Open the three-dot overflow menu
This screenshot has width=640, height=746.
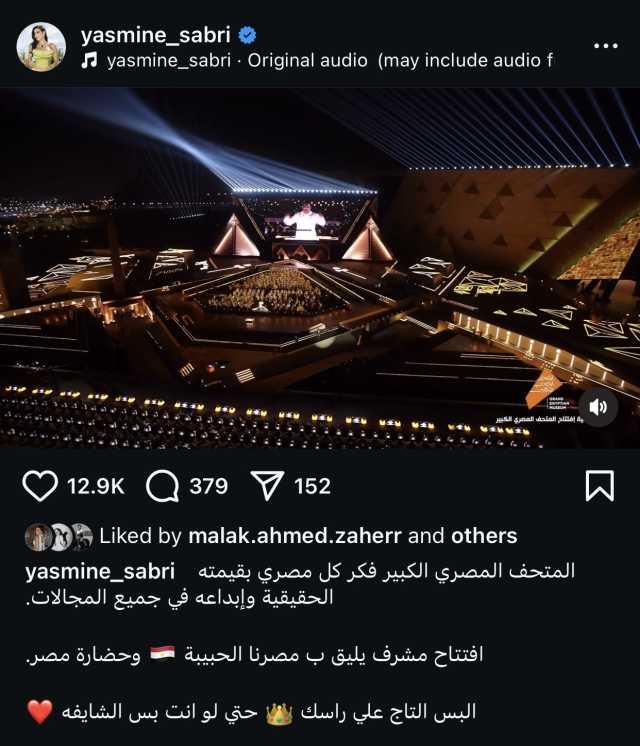pyautogui.click(x=606, y=46)
